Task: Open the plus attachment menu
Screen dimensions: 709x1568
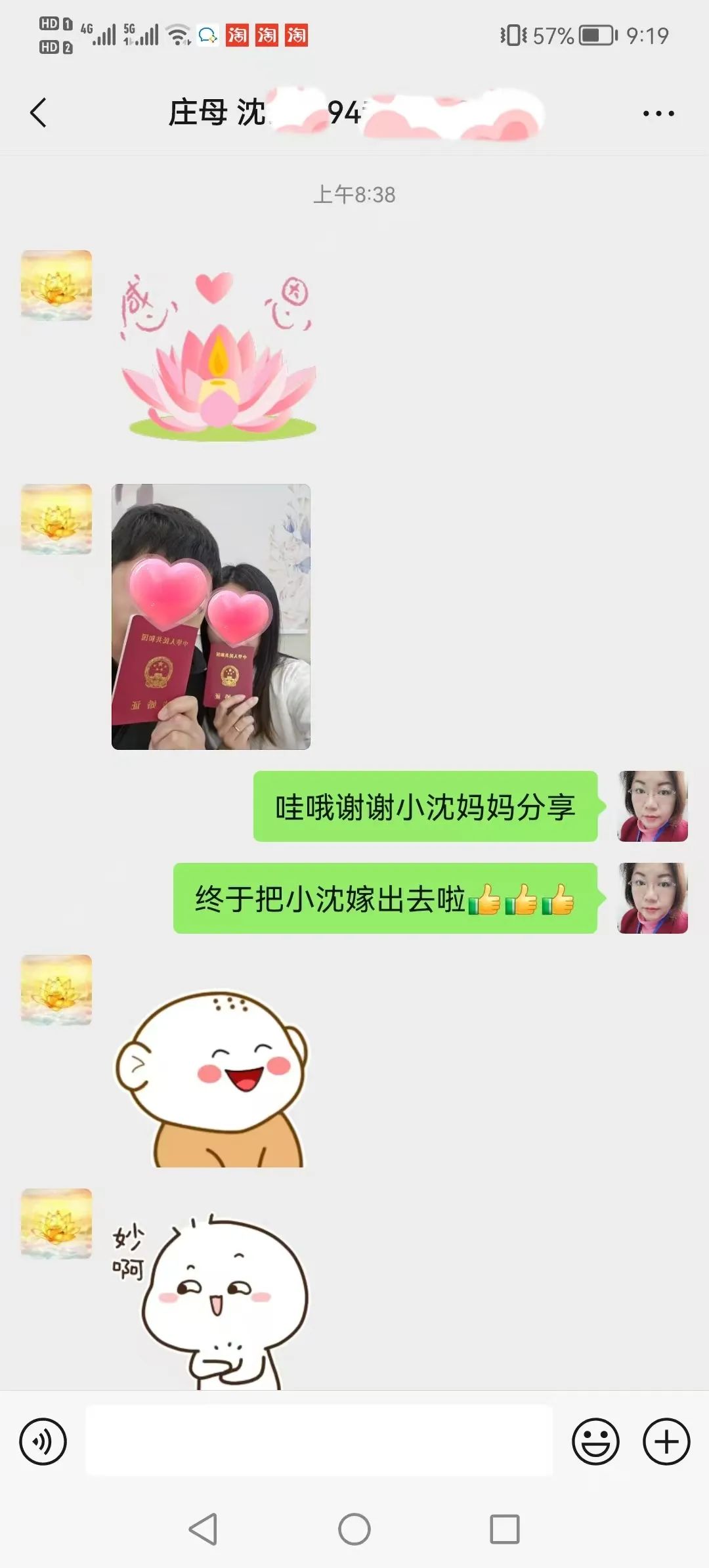Action: click(666, 1441)
